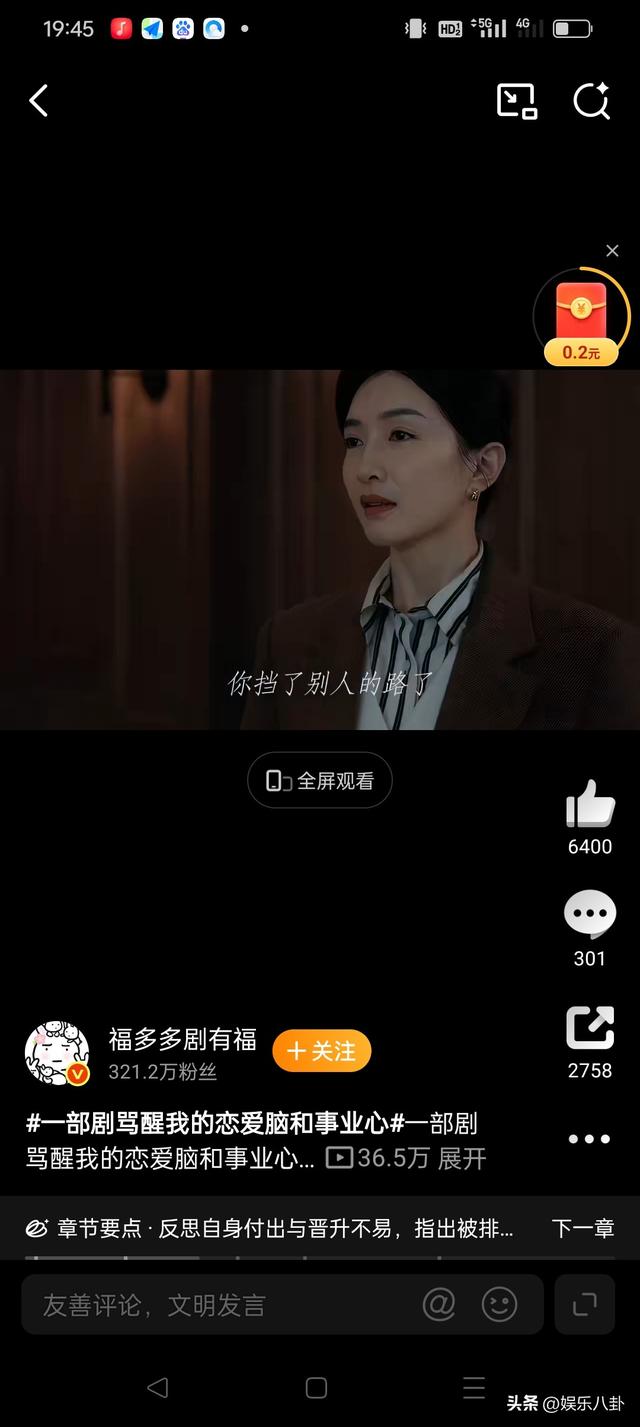Open the 0.2元 red envelope reward

click(x=582, y=320)
